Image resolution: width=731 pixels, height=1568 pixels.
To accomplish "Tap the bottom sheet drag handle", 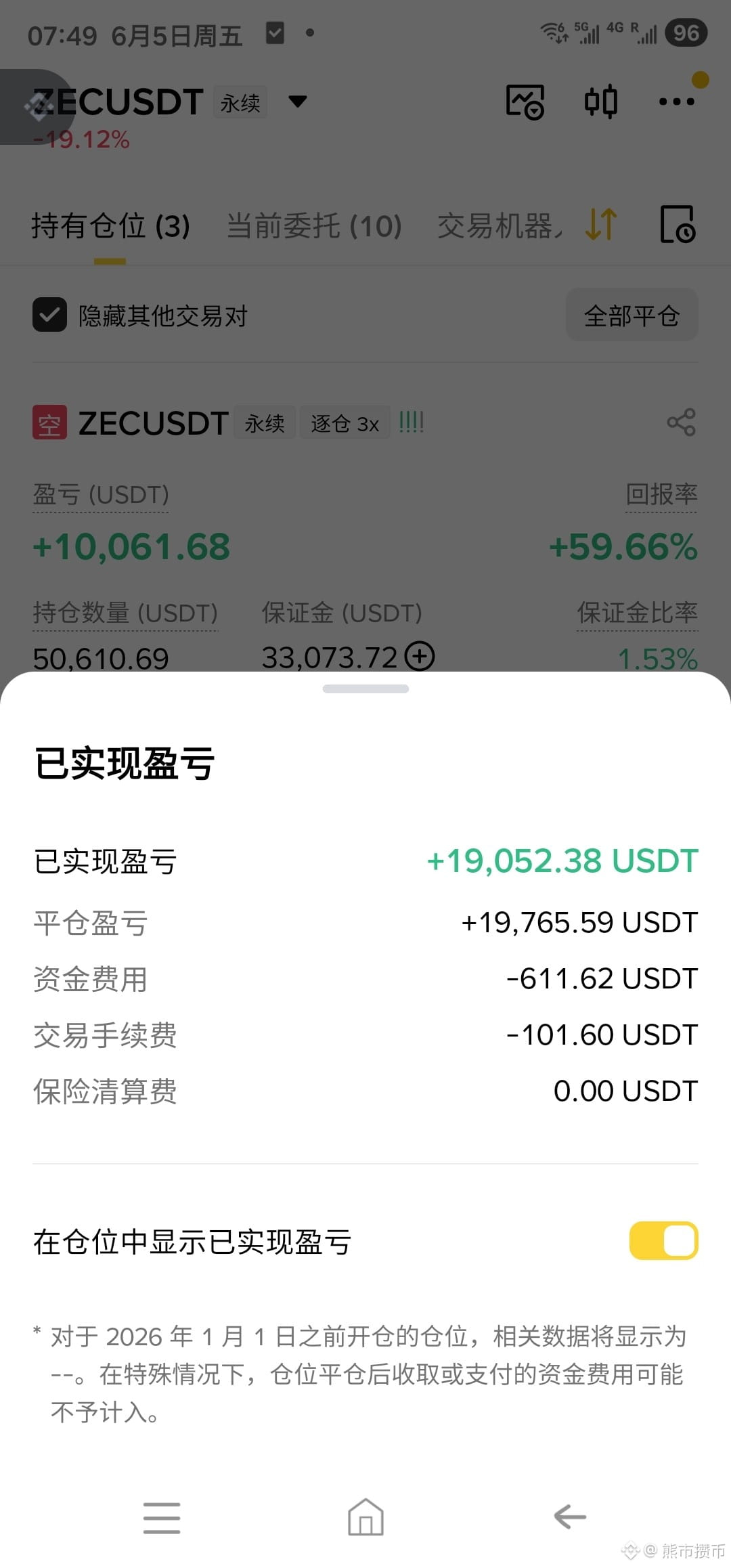I will (x=365, y=689).
